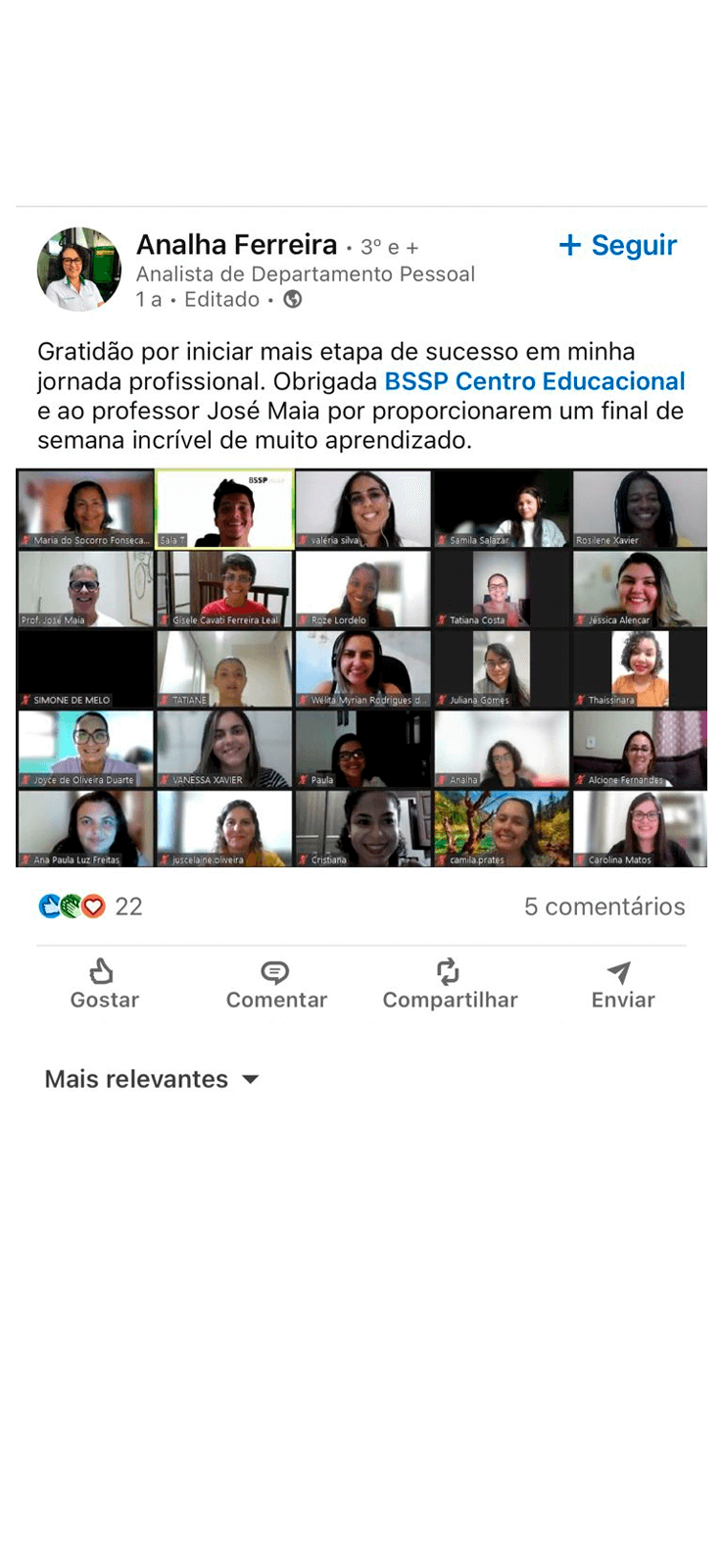Open the video call group photo
723x1568 pixels.
[361, 667]
